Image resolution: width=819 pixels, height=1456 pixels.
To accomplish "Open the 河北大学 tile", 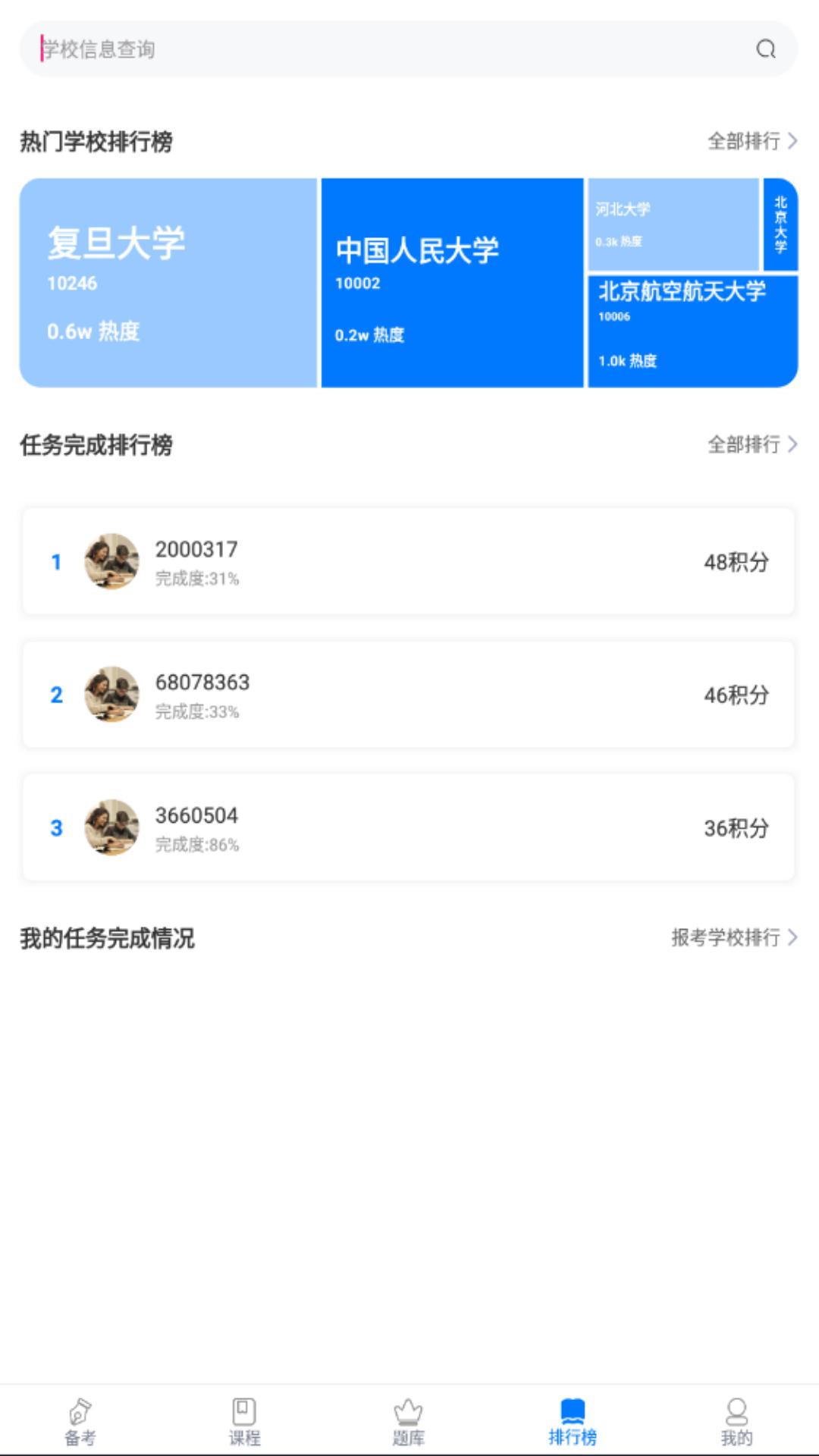I will click(x=673, y=224).
